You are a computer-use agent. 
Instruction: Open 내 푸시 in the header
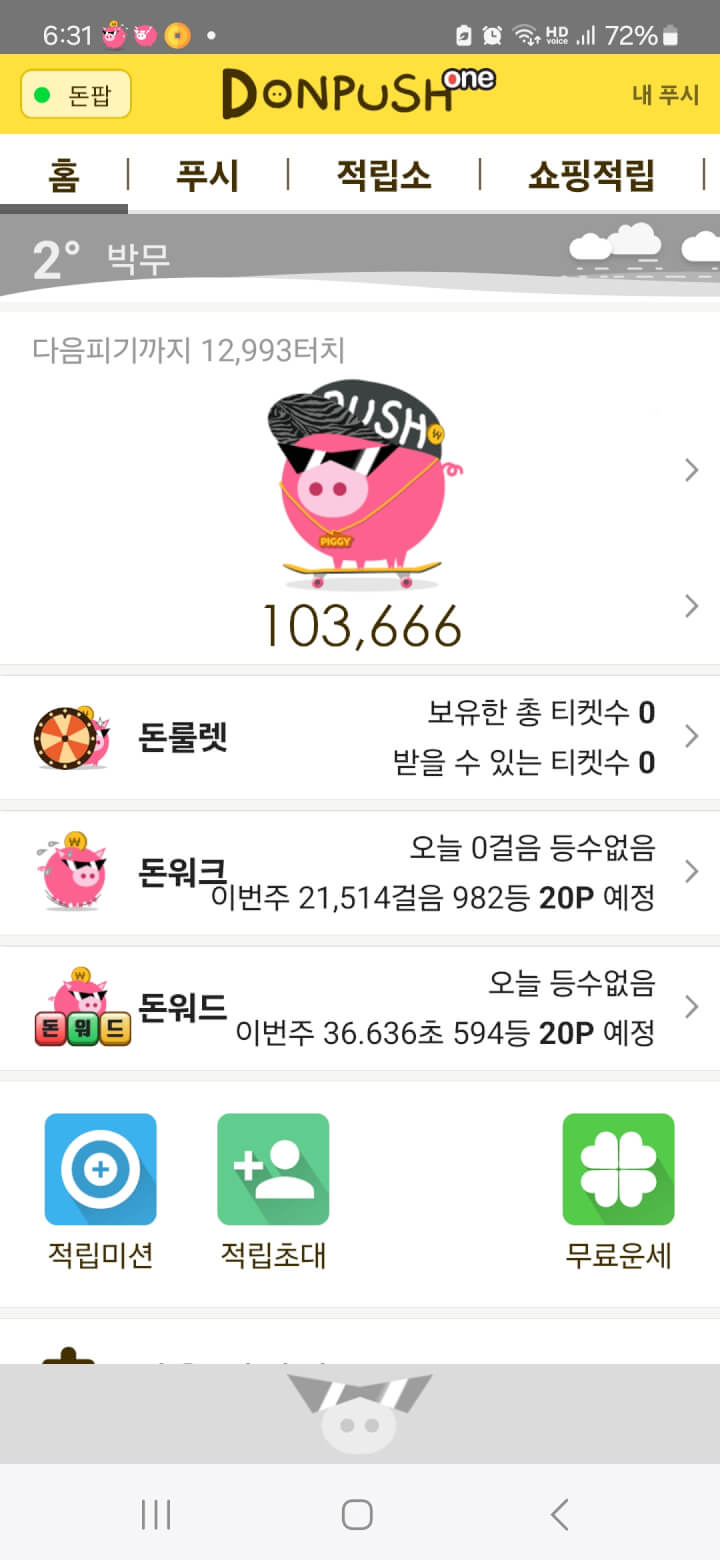click(665, 95)
